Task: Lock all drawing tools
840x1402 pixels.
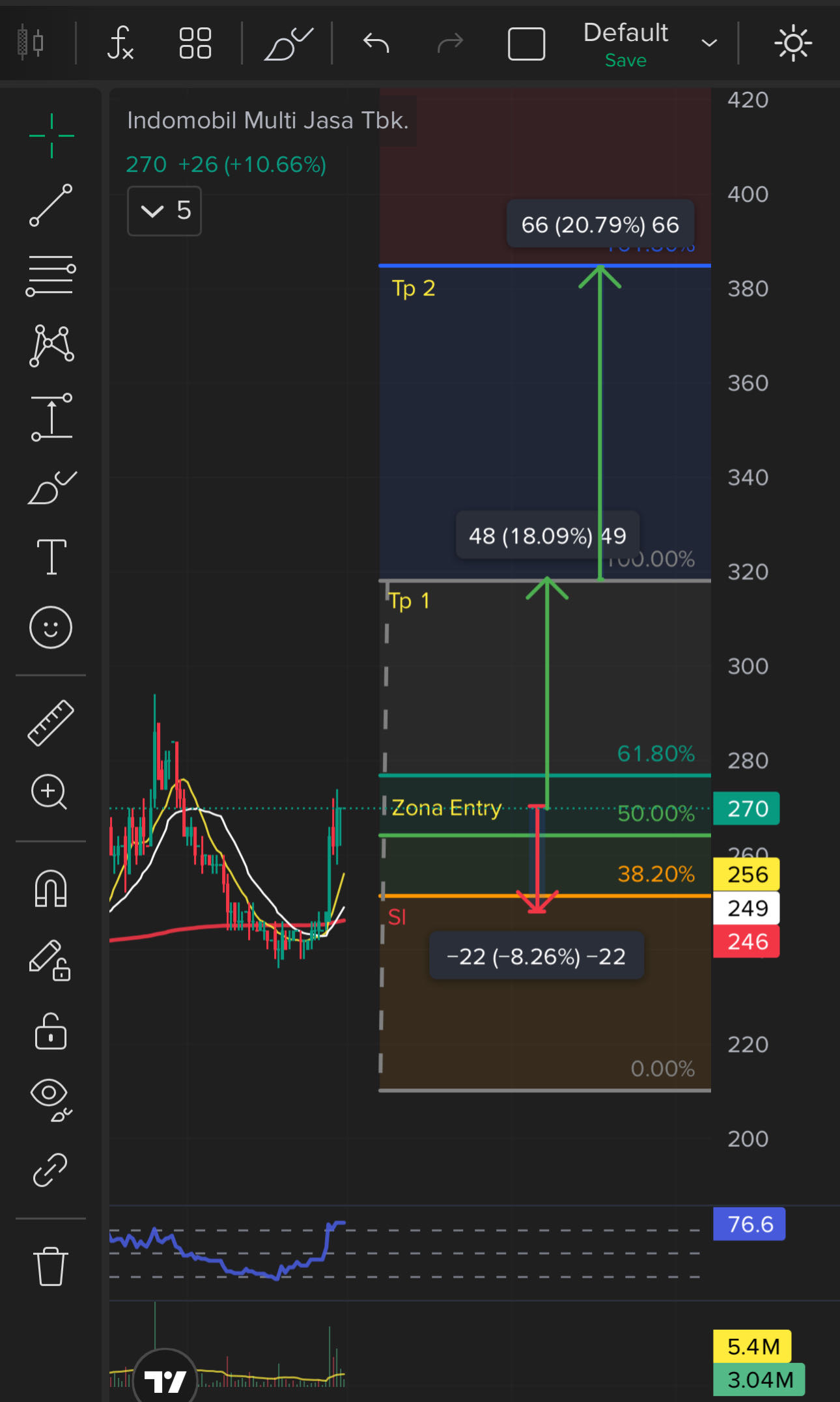Action: [51, 1031]
